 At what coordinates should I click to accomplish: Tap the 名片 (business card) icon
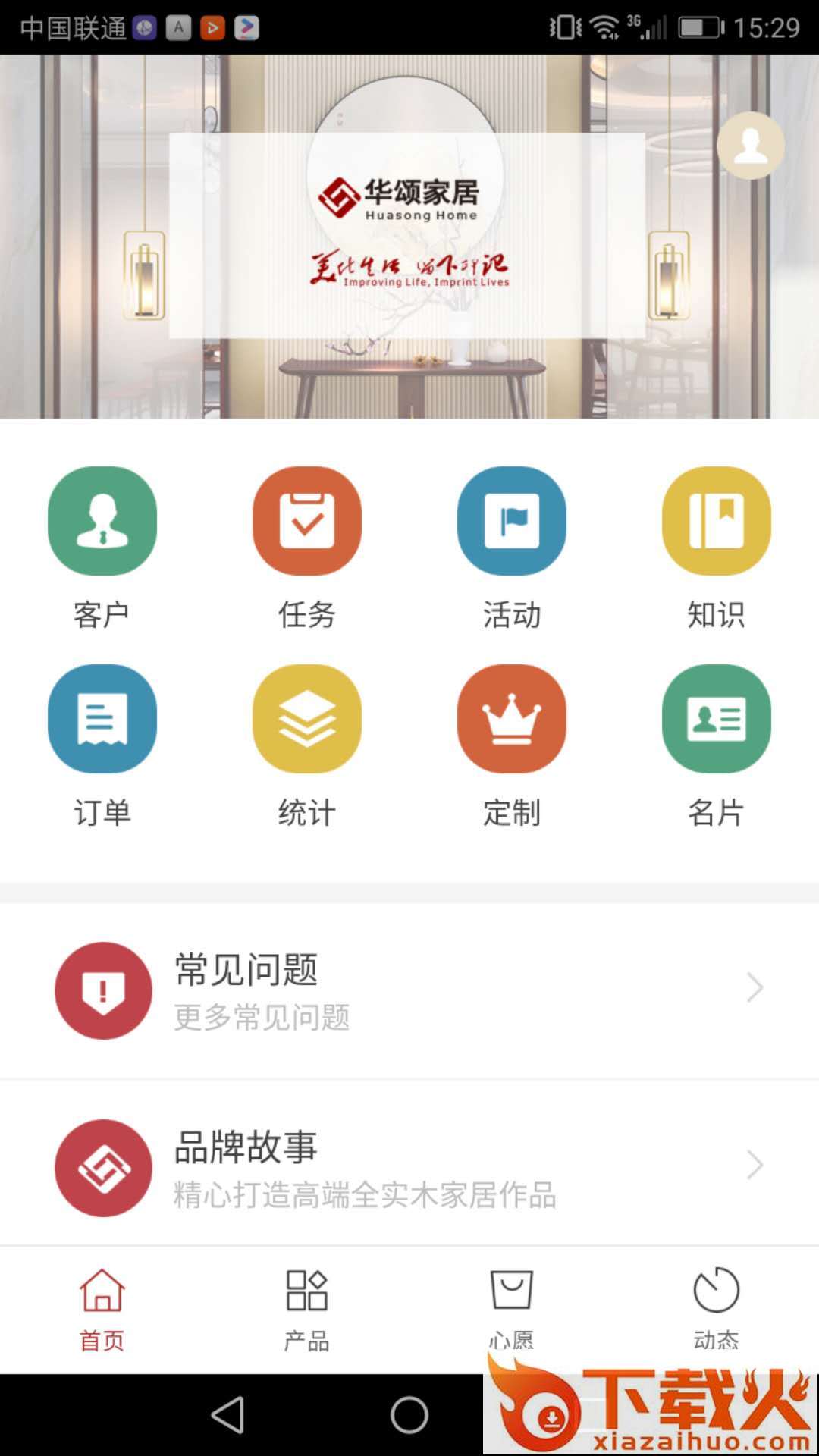tap(717, 719)
